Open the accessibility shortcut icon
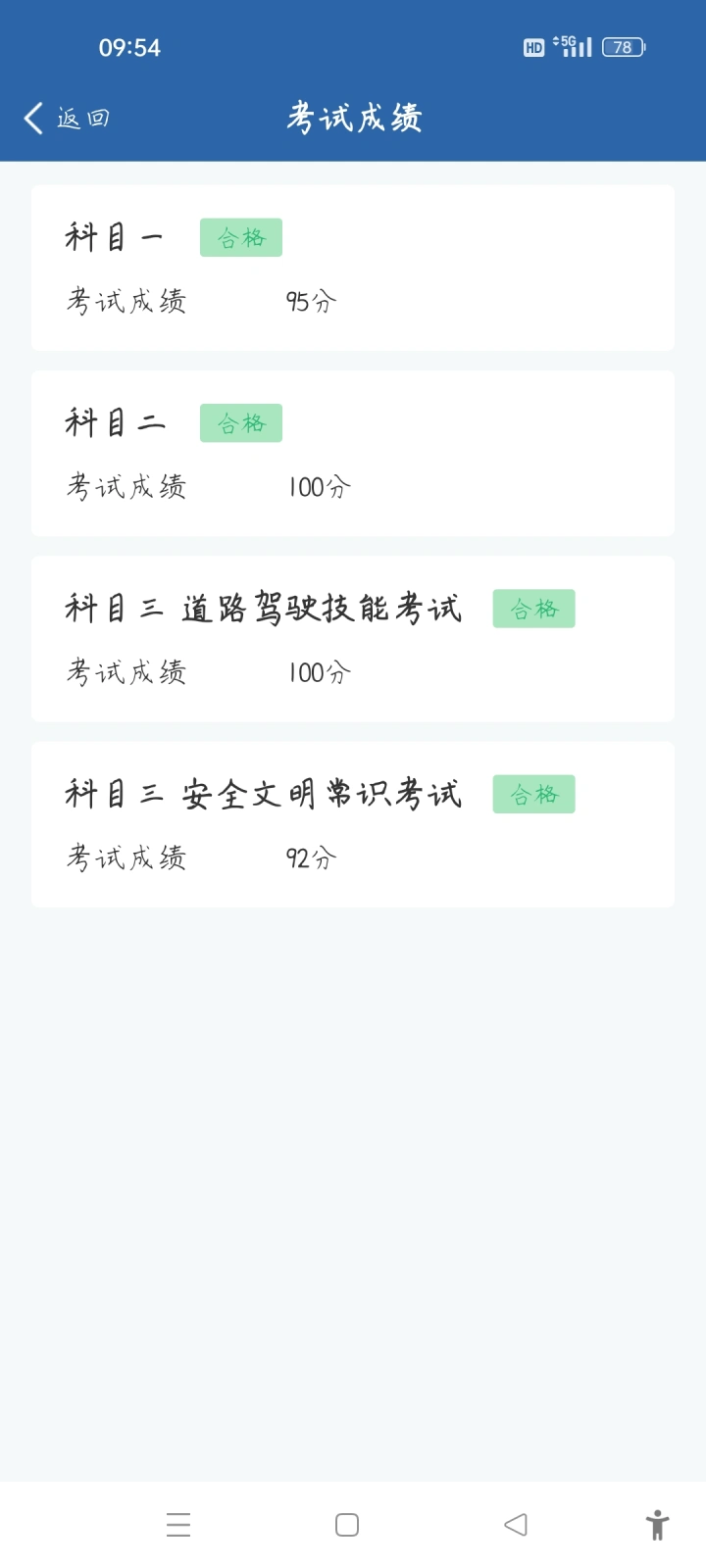Image resolution: width=706 pixels, height=1568 pixels. coord(657,1525)
